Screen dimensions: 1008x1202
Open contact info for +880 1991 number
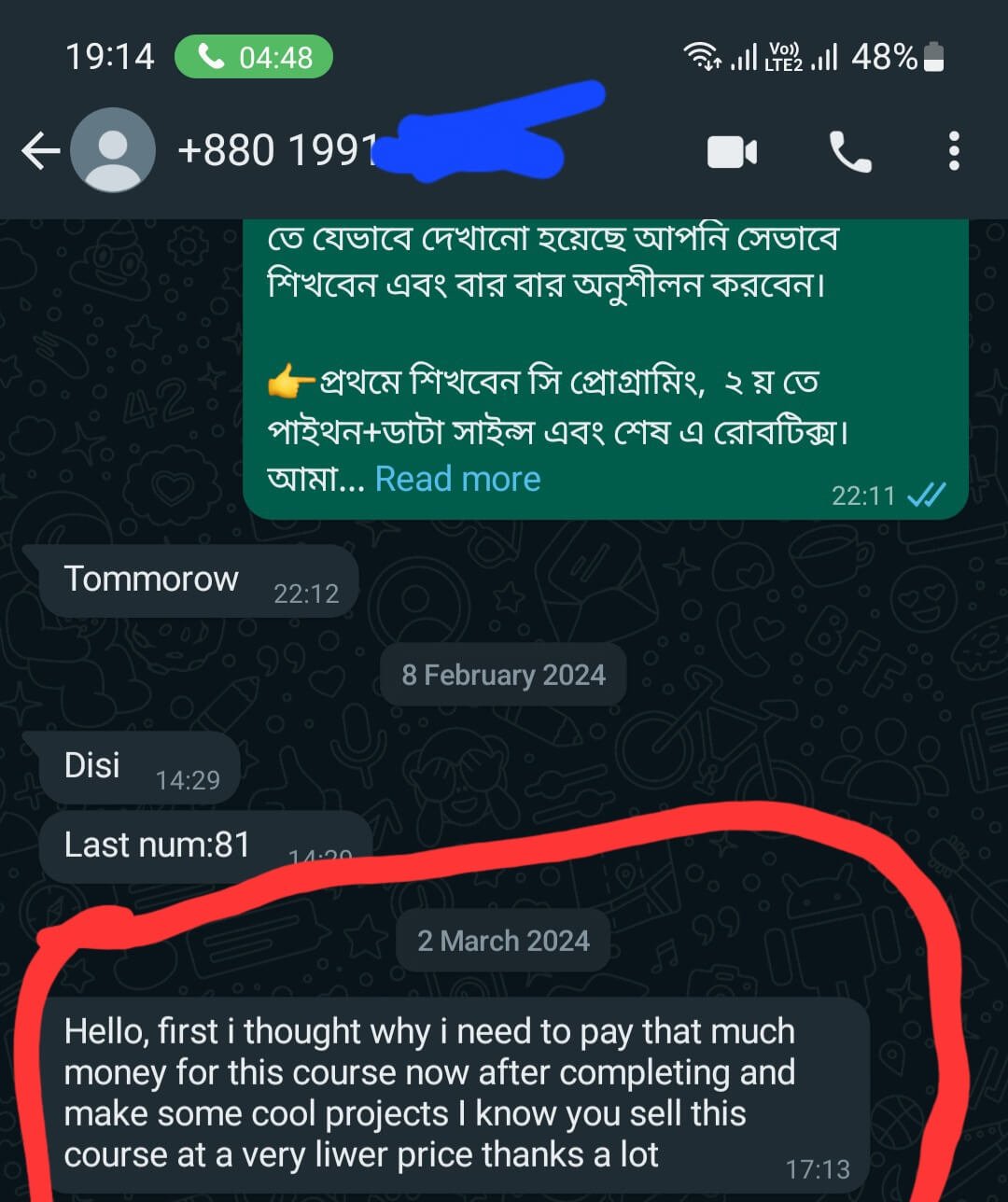pos(280,151)
